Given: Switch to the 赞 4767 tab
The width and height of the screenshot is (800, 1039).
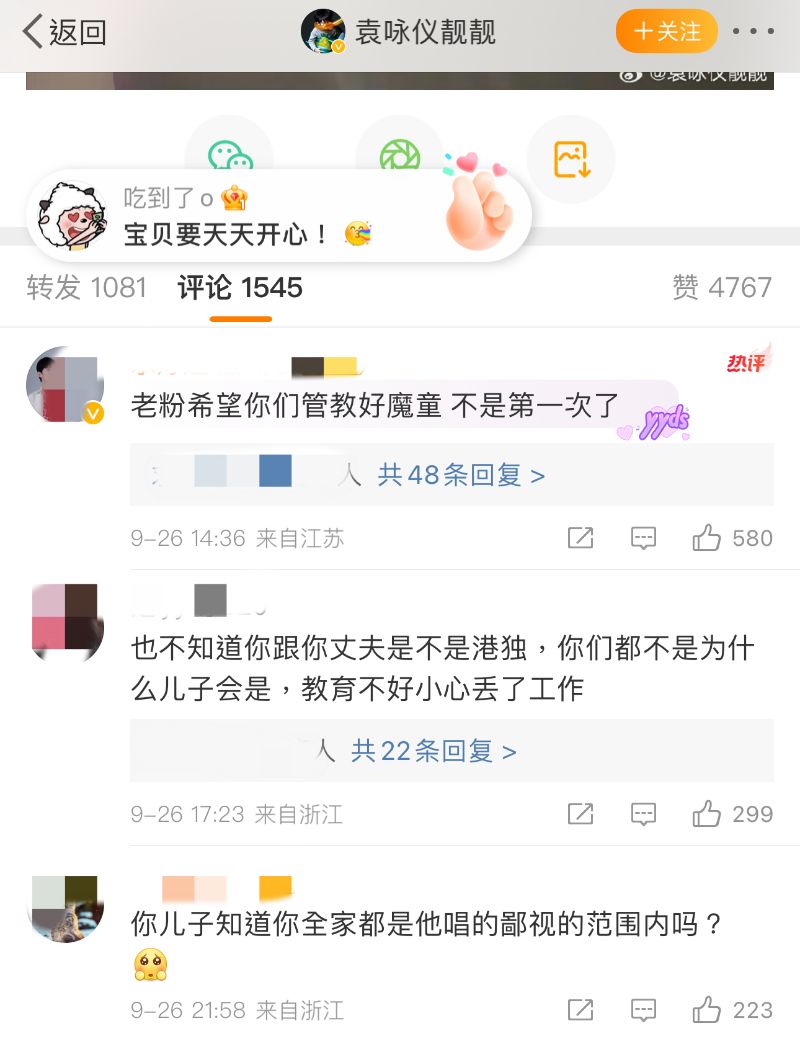Looking at the screenshot, I should coord(722,288).
